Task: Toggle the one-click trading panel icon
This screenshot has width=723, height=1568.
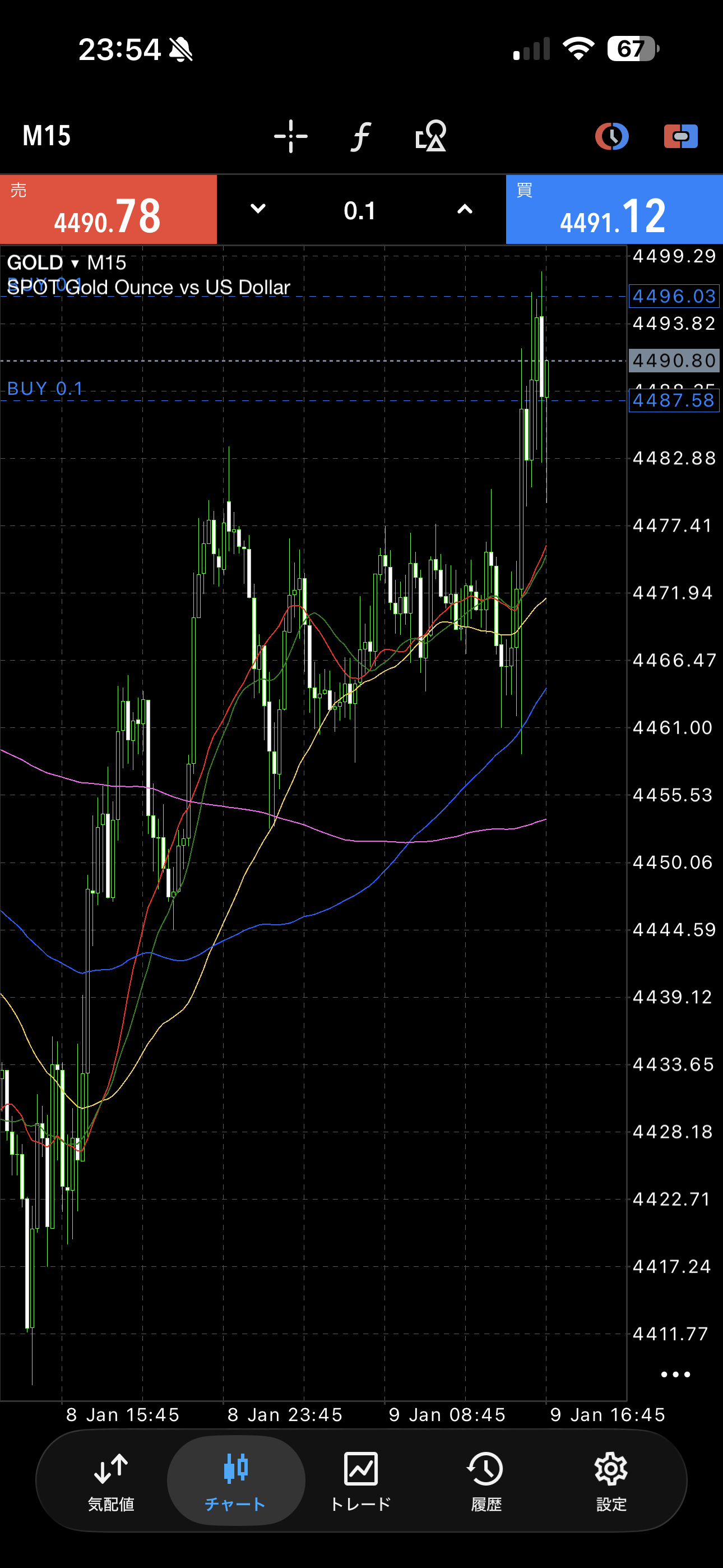Action: (x=680, y=136)
